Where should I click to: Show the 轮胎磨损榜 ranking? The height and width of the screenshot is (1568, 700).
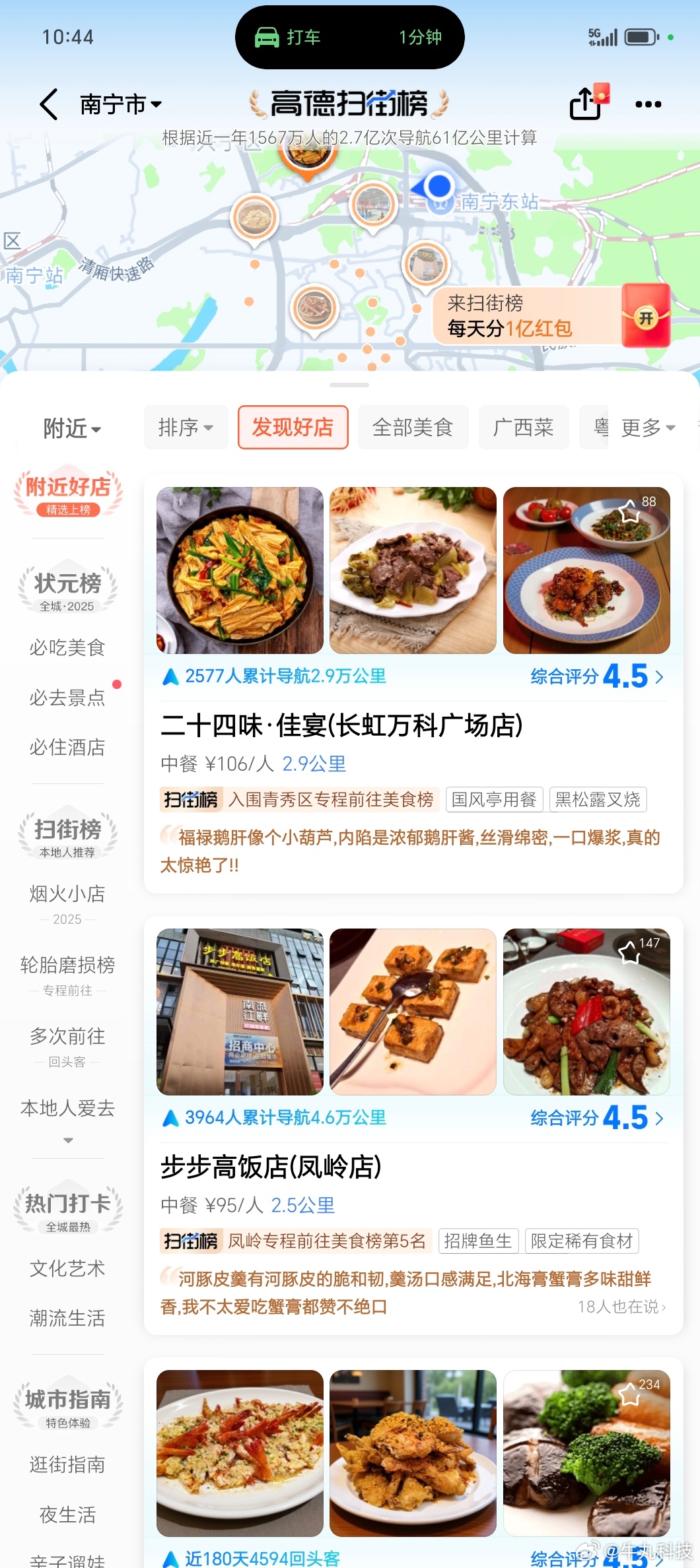pos(67,973)
